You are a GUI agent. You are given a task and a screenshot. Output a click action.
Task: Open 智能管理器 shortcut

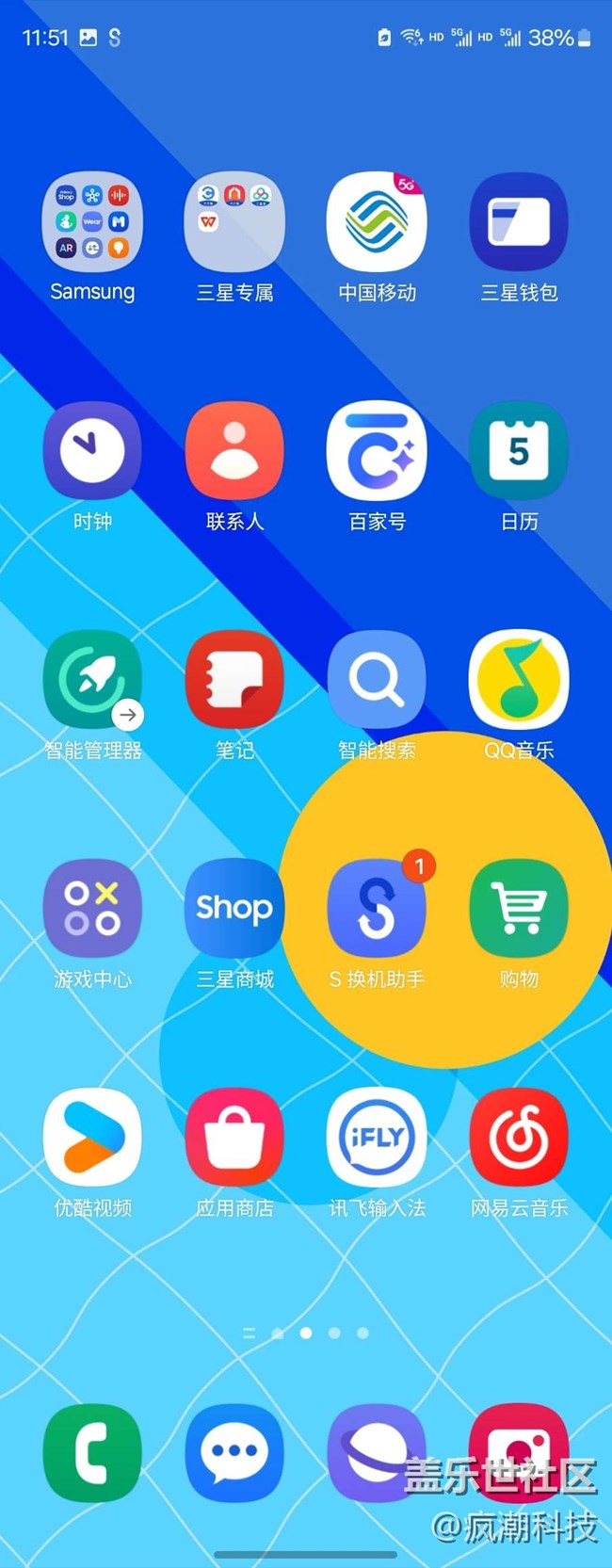click(92, 680)
